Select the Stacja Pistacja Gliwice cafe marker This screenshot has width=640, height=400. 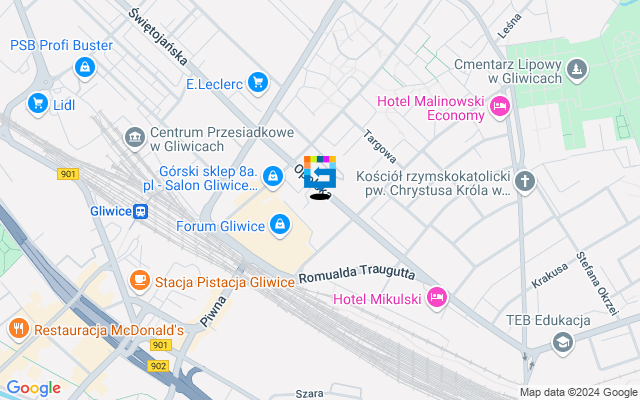pyautogui.click(x=140, y=281)
